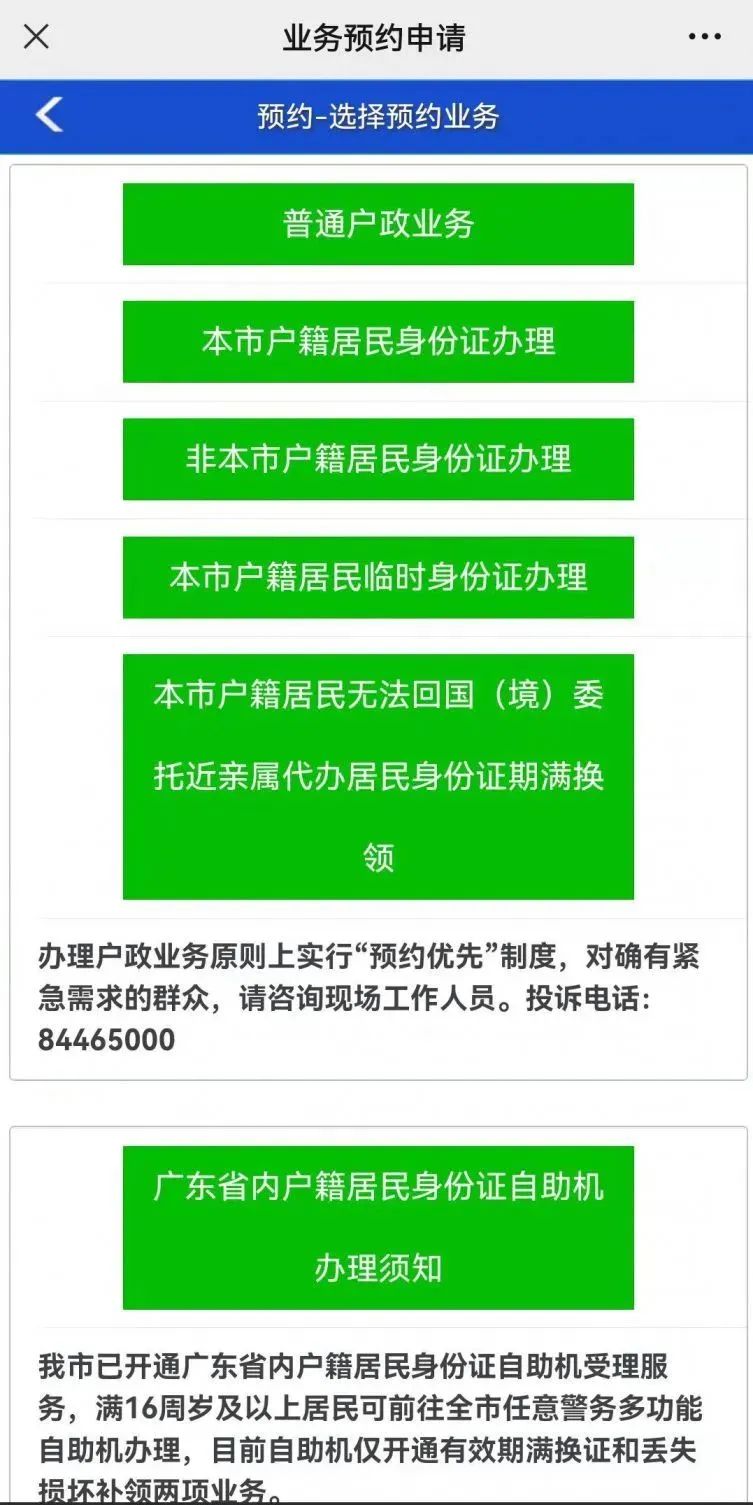753x1505 pixels.
Task: Open the three-dot overflow menu
Action: pyautogui.click(x=704, y=38)
